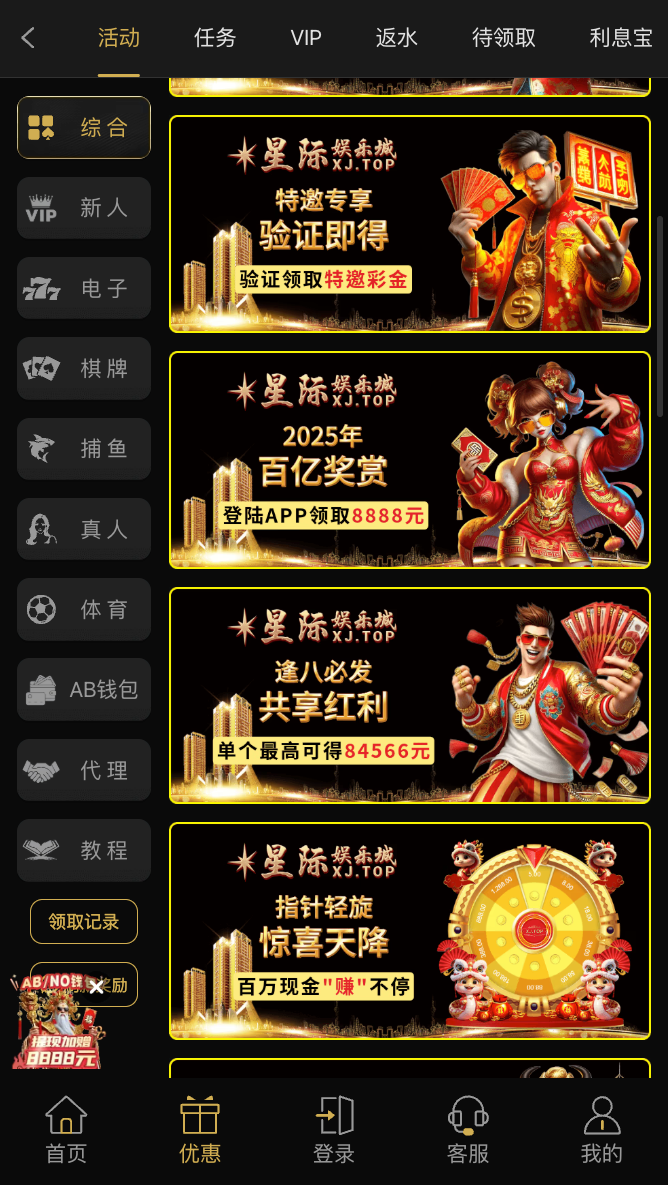The width and height of the screenshot is (668, 1185).
Task: Select the 新人 category
Action: tap(84, 208)
